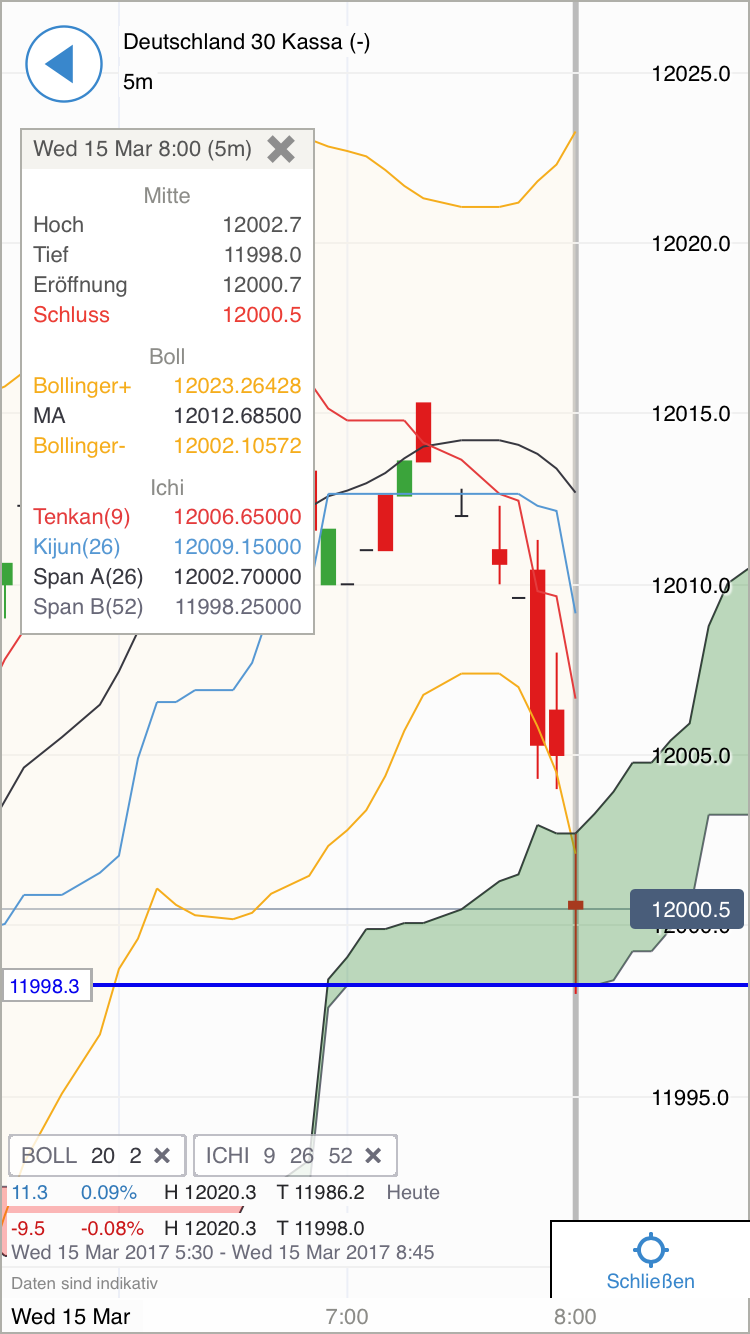Viewport: 750px width, 1334px height.
Task: Close the data tooltip with its X icon
Action: (x=281, y=149)
